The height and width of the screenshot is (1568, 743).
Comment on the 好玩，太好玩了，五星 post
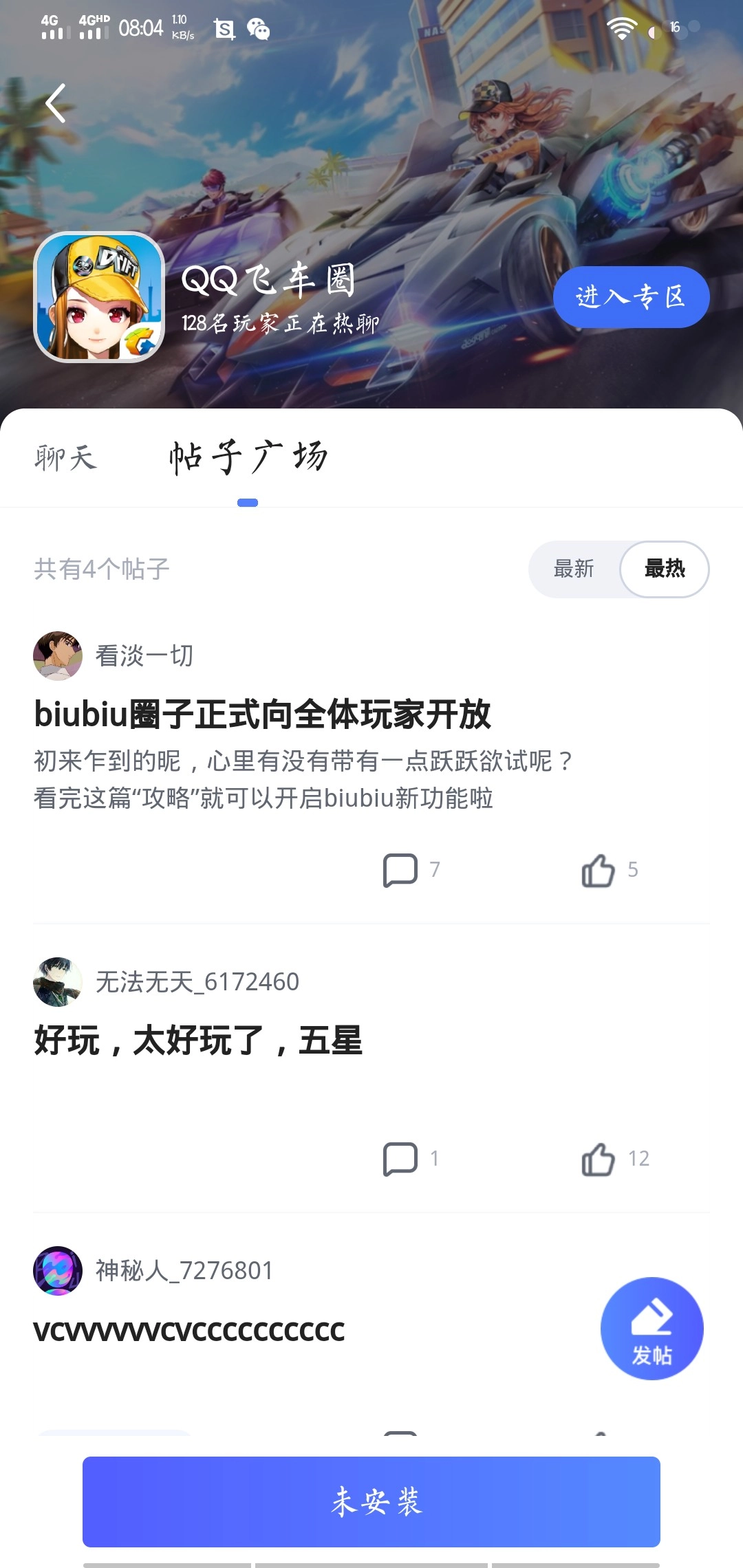(400, 1159)
